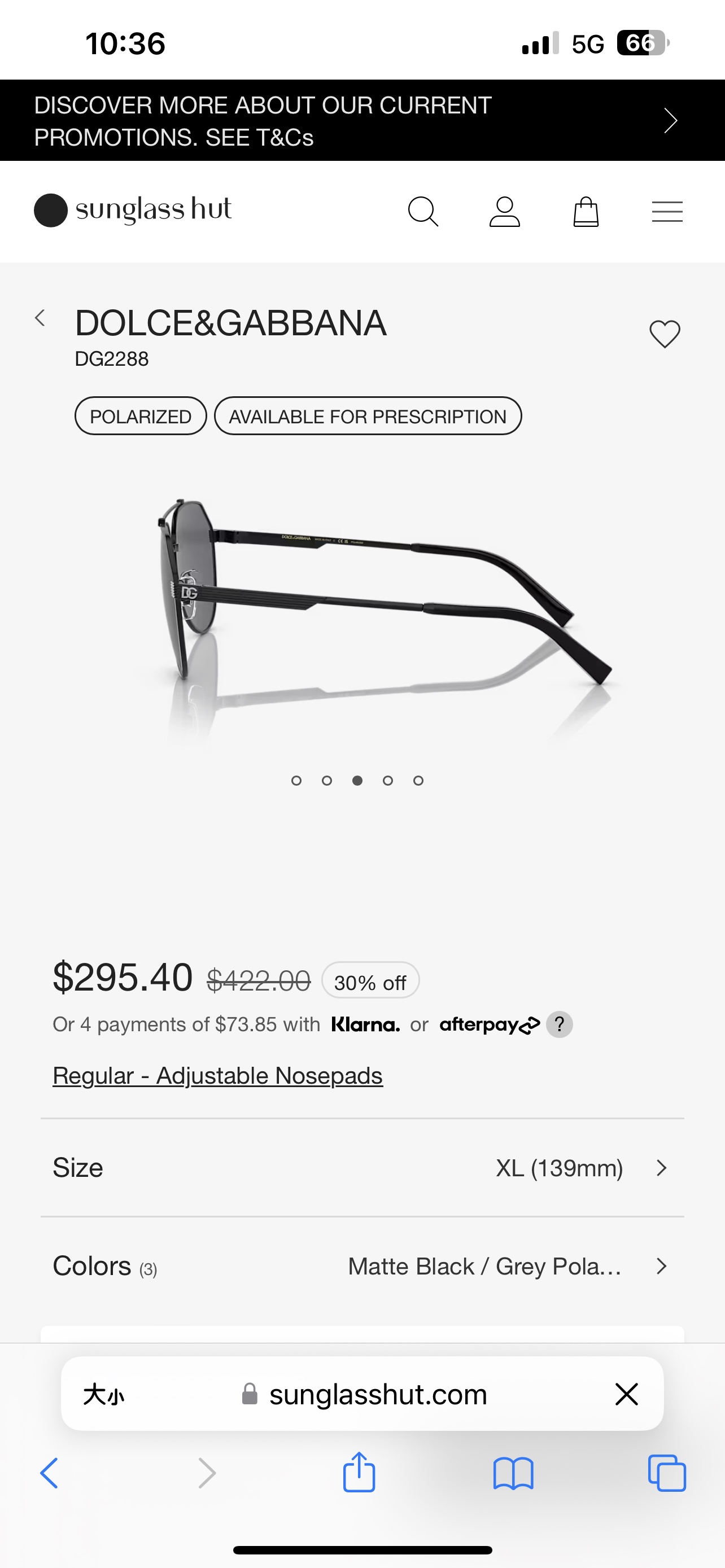
Task: Stop loading with the X in address bar
Action: tap(626, 1394)
